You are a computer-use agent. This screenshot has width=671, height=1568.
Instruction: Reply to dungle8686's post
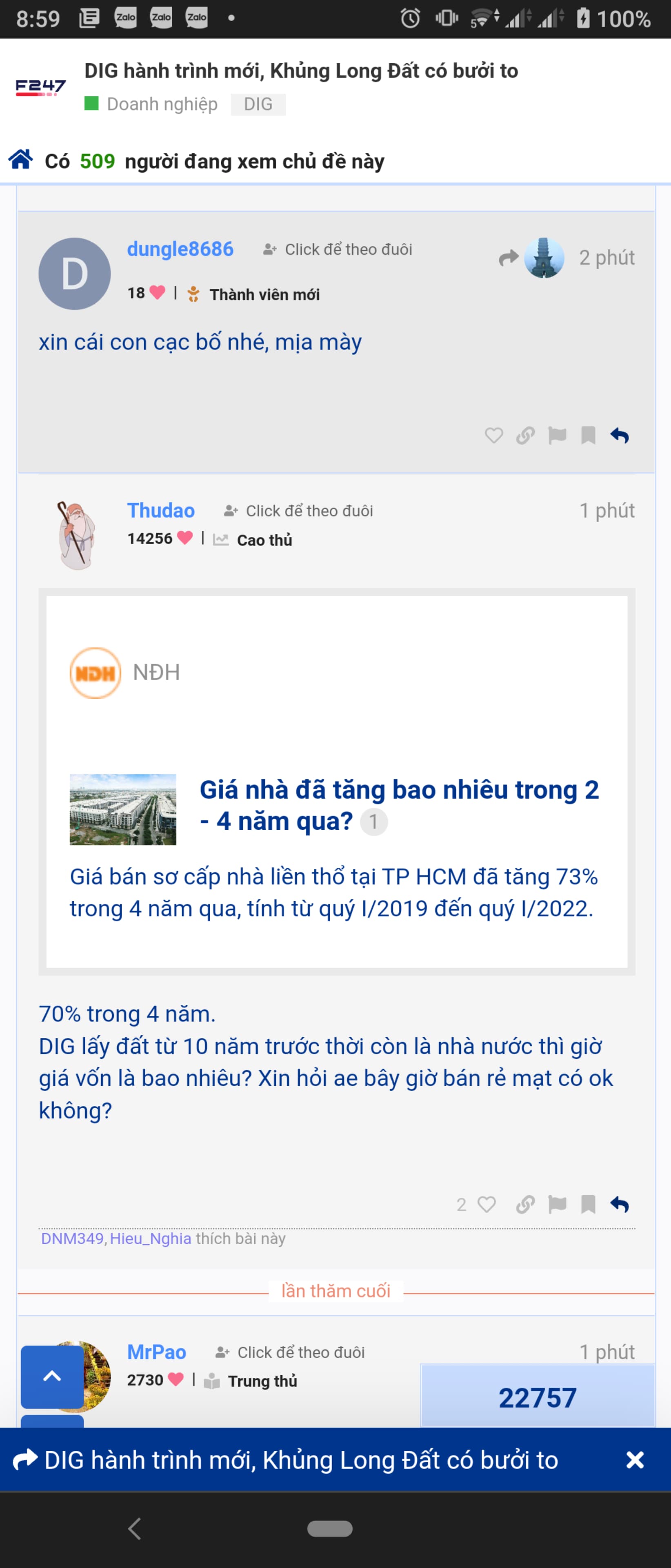[x=620, y=435]
